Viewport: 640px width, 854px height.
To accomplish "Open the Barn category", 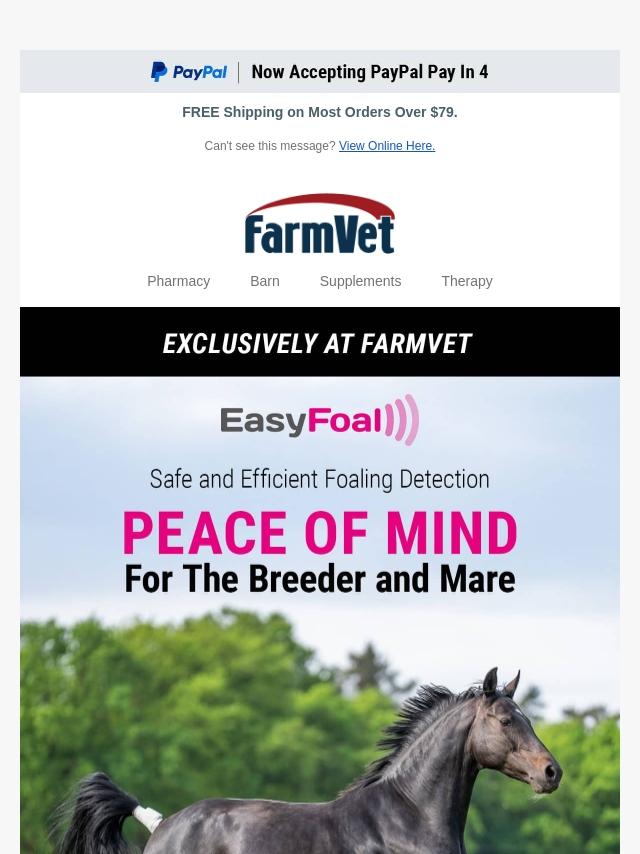I will (264, 281).
